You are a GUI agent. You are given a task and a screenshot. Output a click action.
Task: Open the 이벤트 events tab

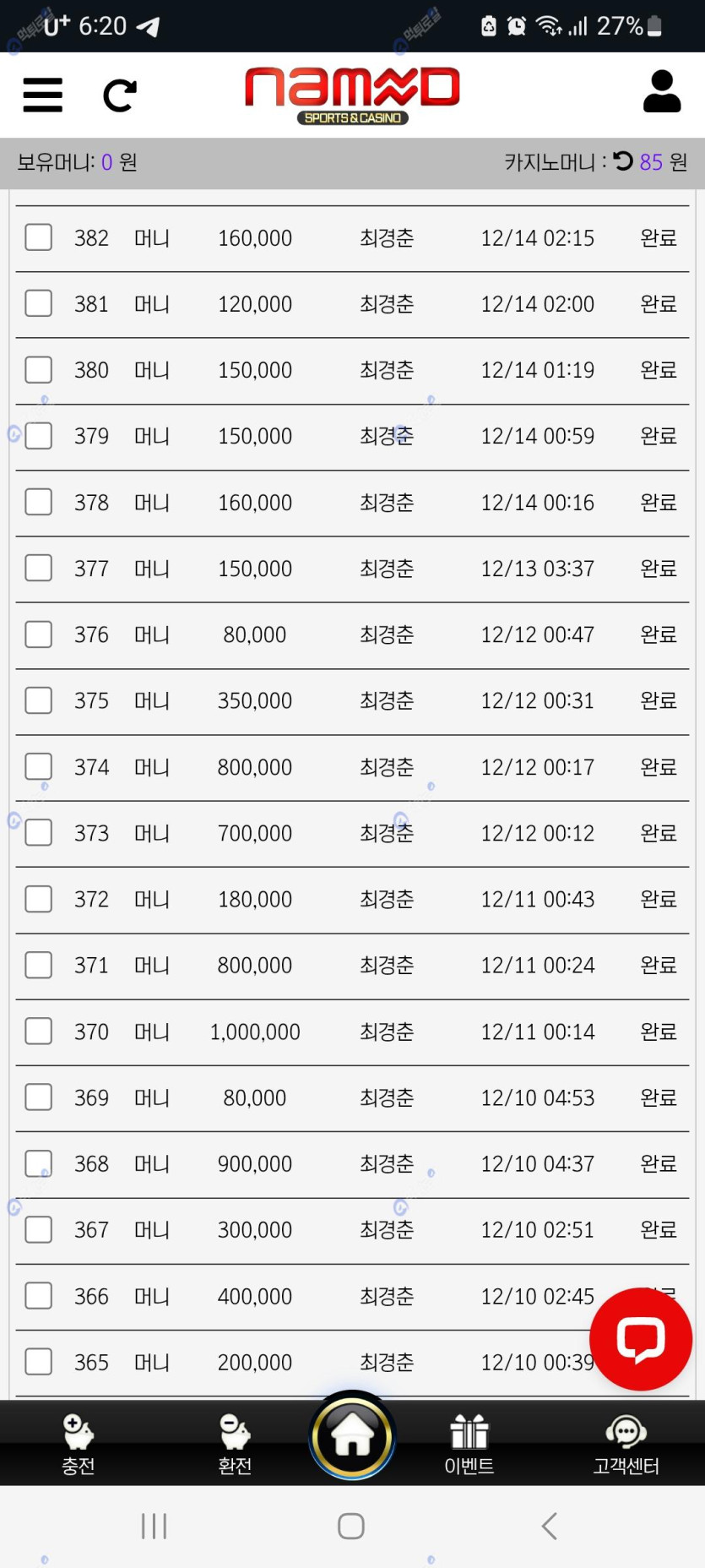click(469, 1445)
